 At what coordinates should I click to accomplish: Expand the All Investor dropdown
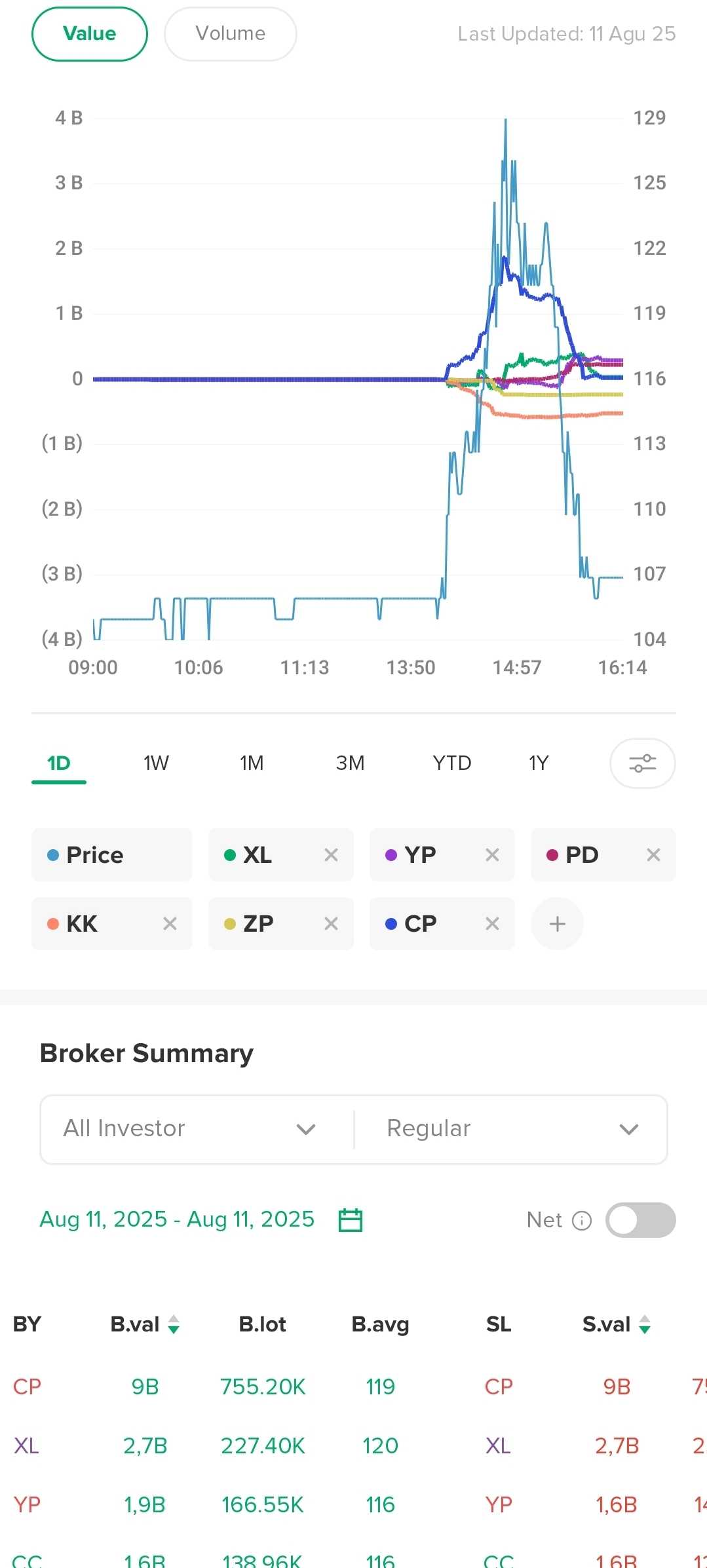(190, 1129)
